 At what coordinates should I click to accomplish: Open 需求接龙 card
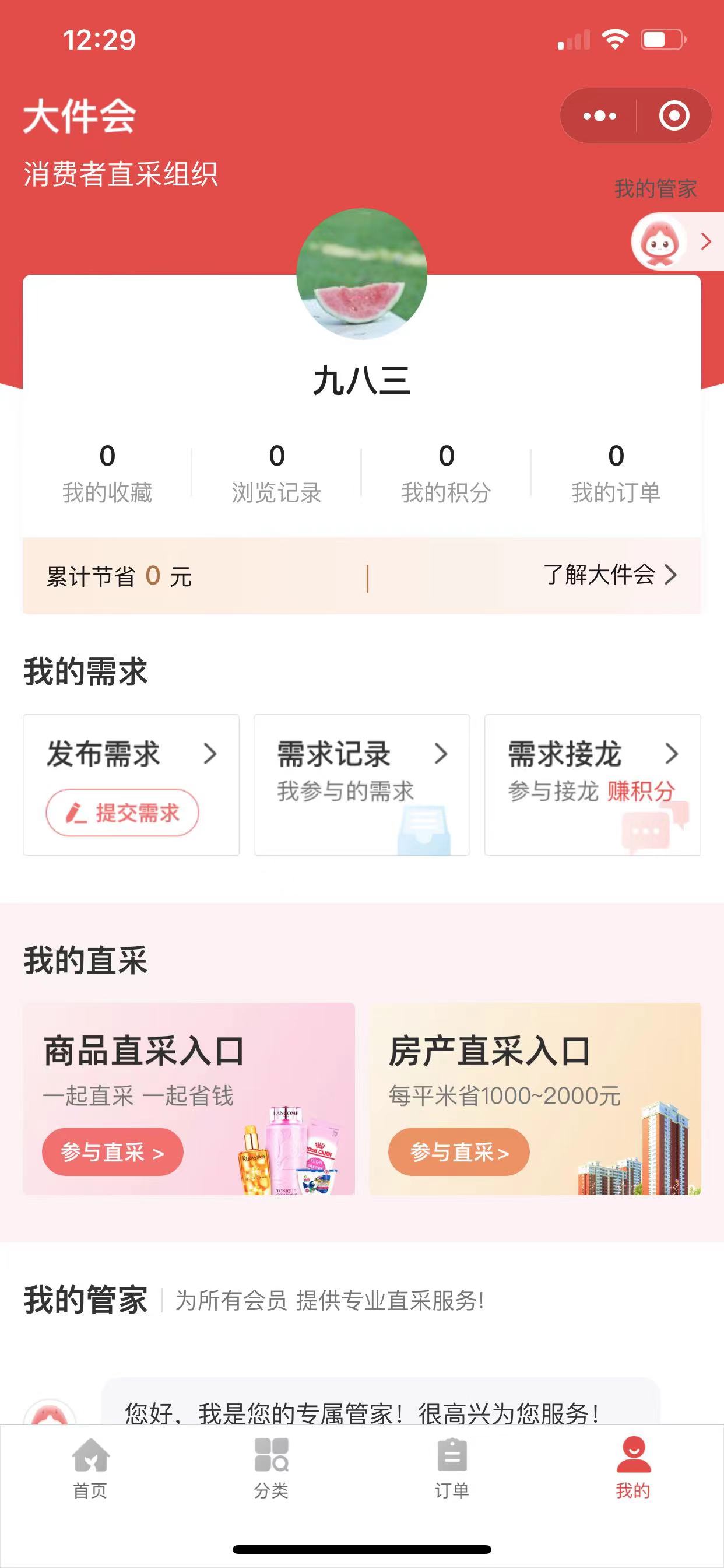point(592,784)
